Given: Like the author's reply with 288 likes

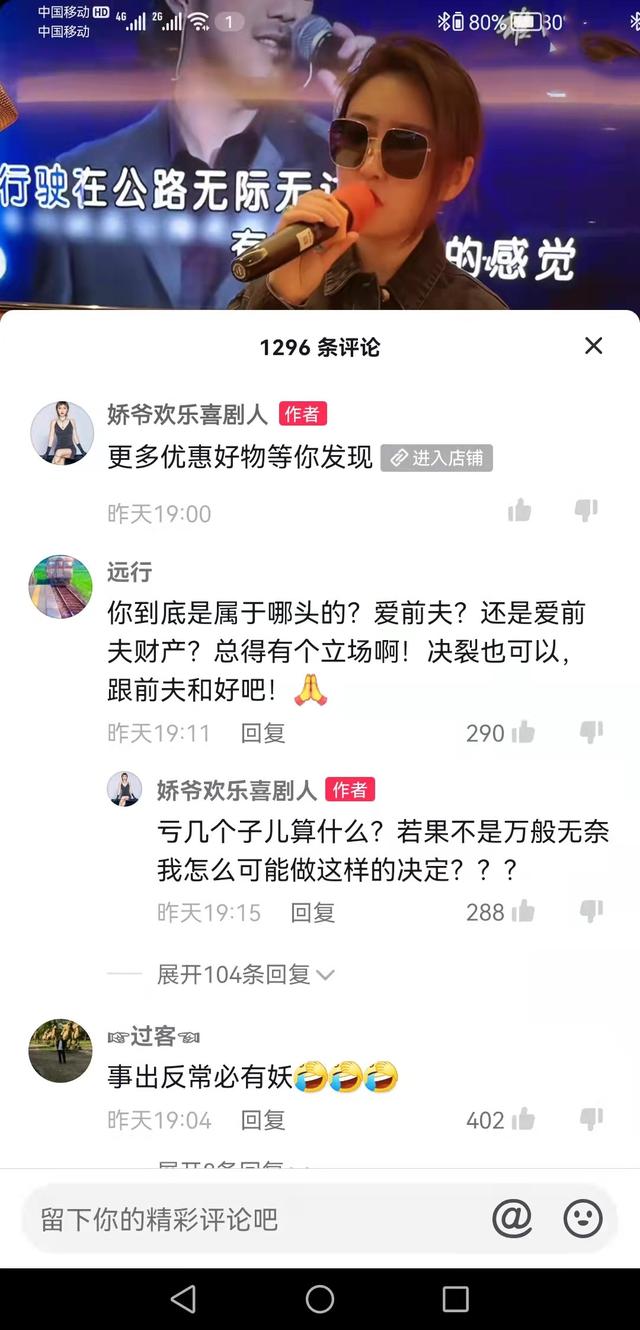Looking at the screenshot, I should tap(522, 912).
